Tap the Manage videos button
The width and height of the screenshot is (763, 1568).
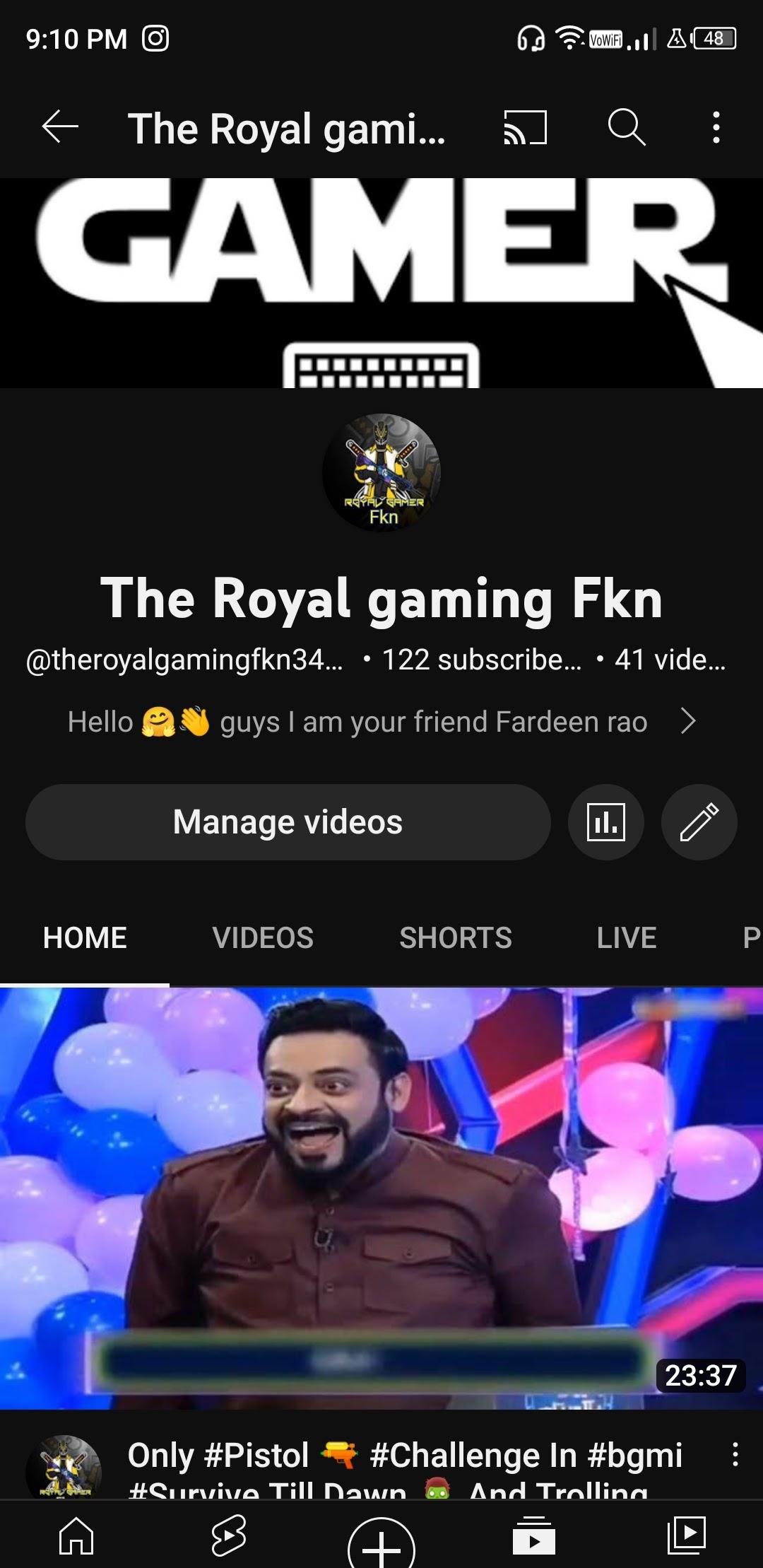(288, 822)
